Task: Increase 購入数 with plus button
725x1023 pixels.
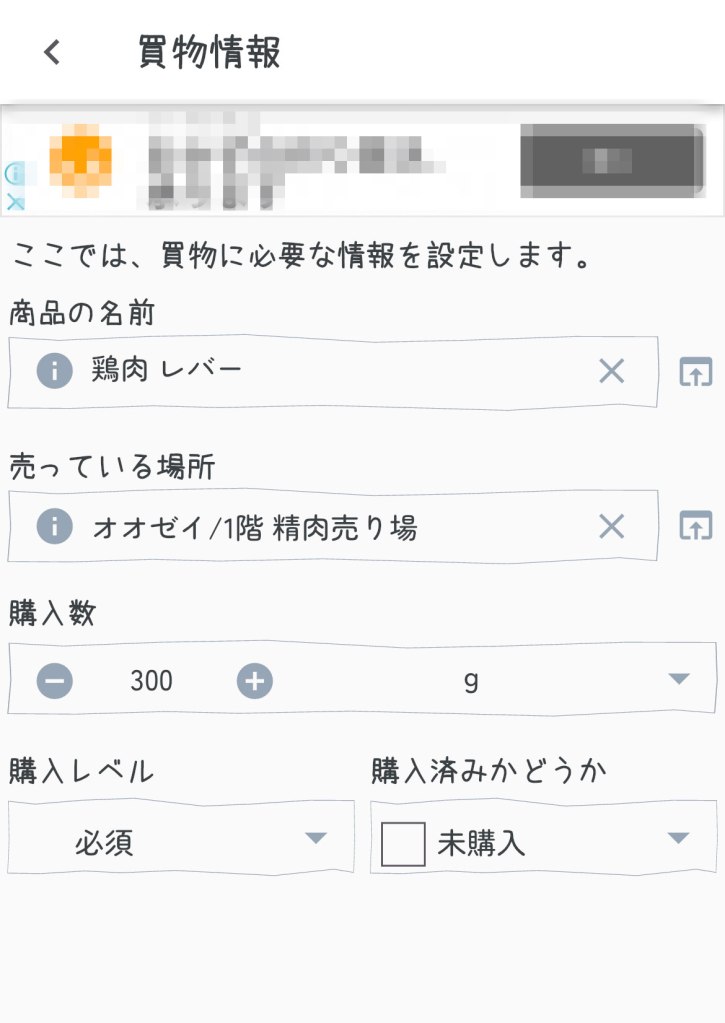Action: coord(255,681)
